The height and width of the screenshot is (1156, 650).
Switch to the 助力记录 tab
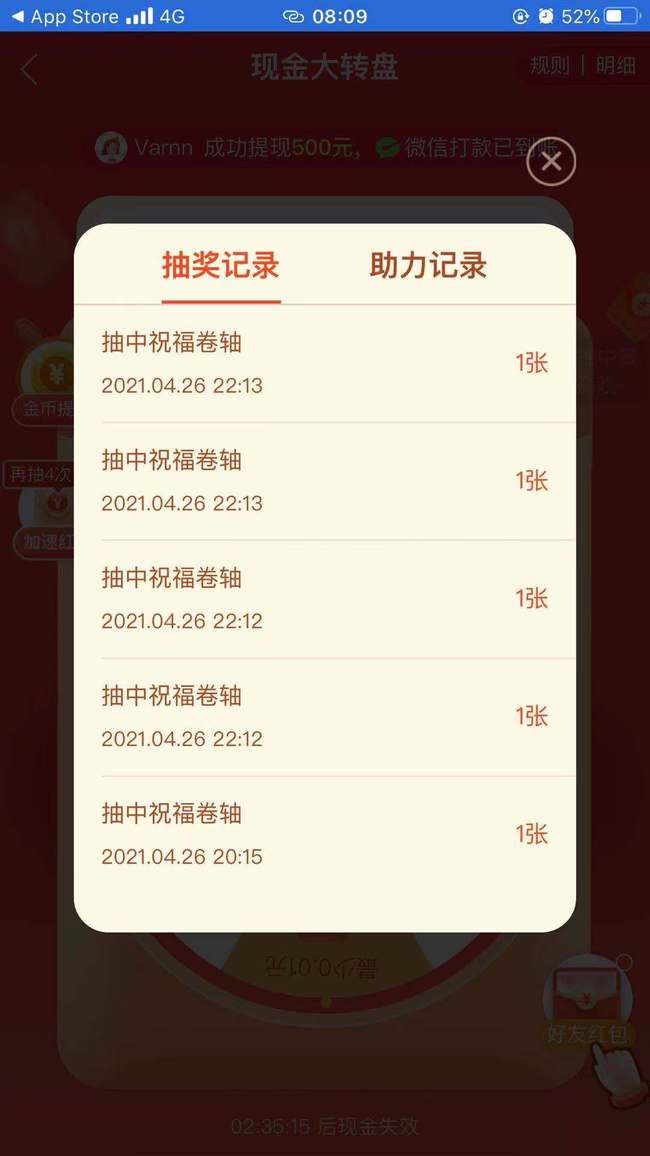pyautogui.click(x=428, y=265)
